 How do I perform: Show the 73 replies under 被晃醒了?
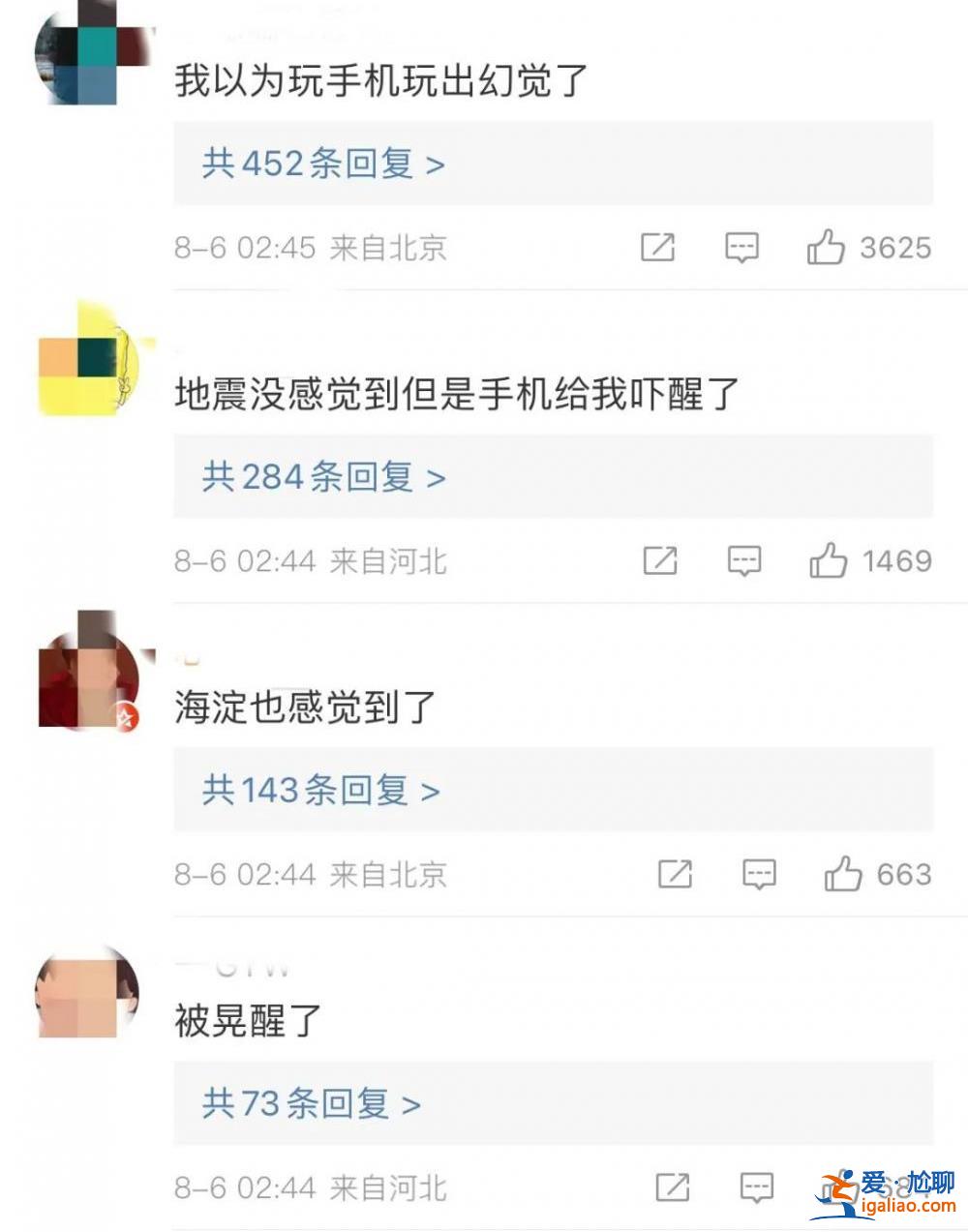pos(311,1103)
